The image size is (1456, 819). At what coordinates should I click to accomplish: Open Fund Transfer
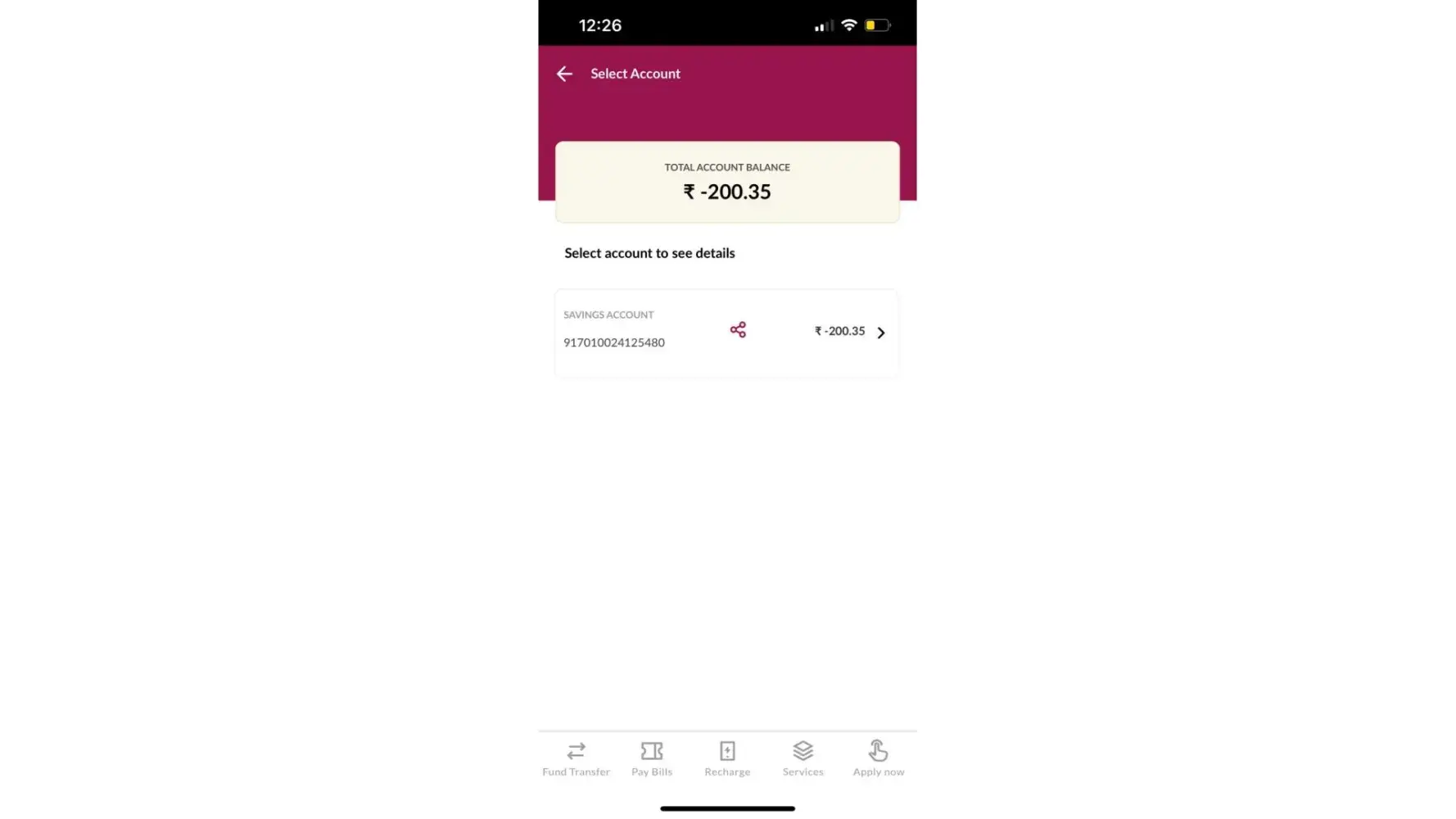click(576, 758)
